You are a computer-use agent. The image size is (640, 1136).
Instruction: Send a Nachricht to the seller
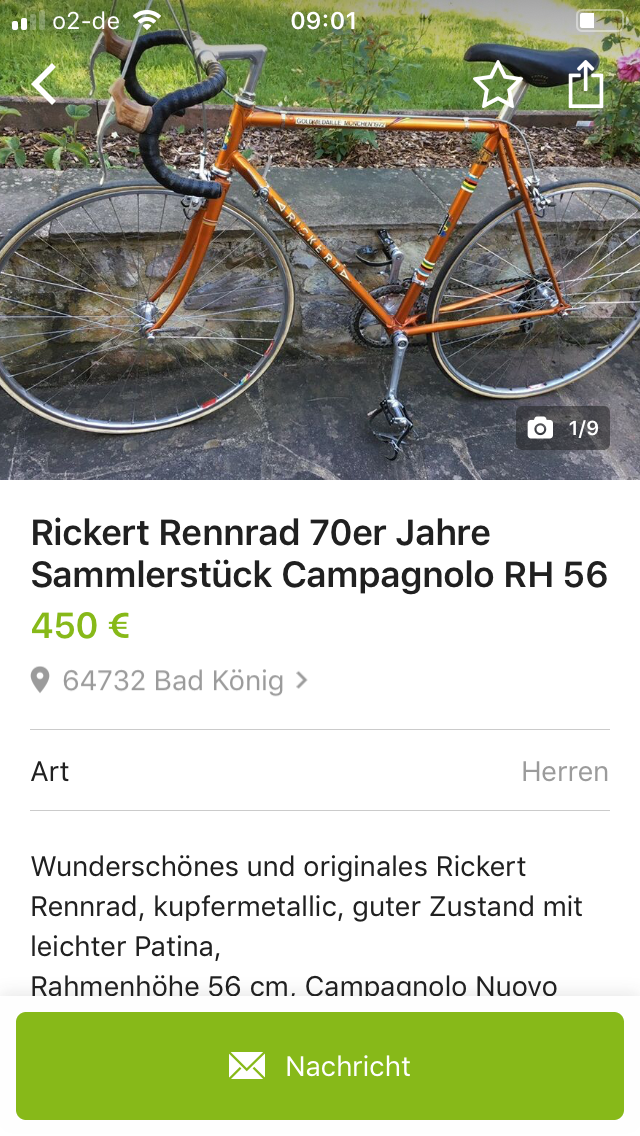320,1066
